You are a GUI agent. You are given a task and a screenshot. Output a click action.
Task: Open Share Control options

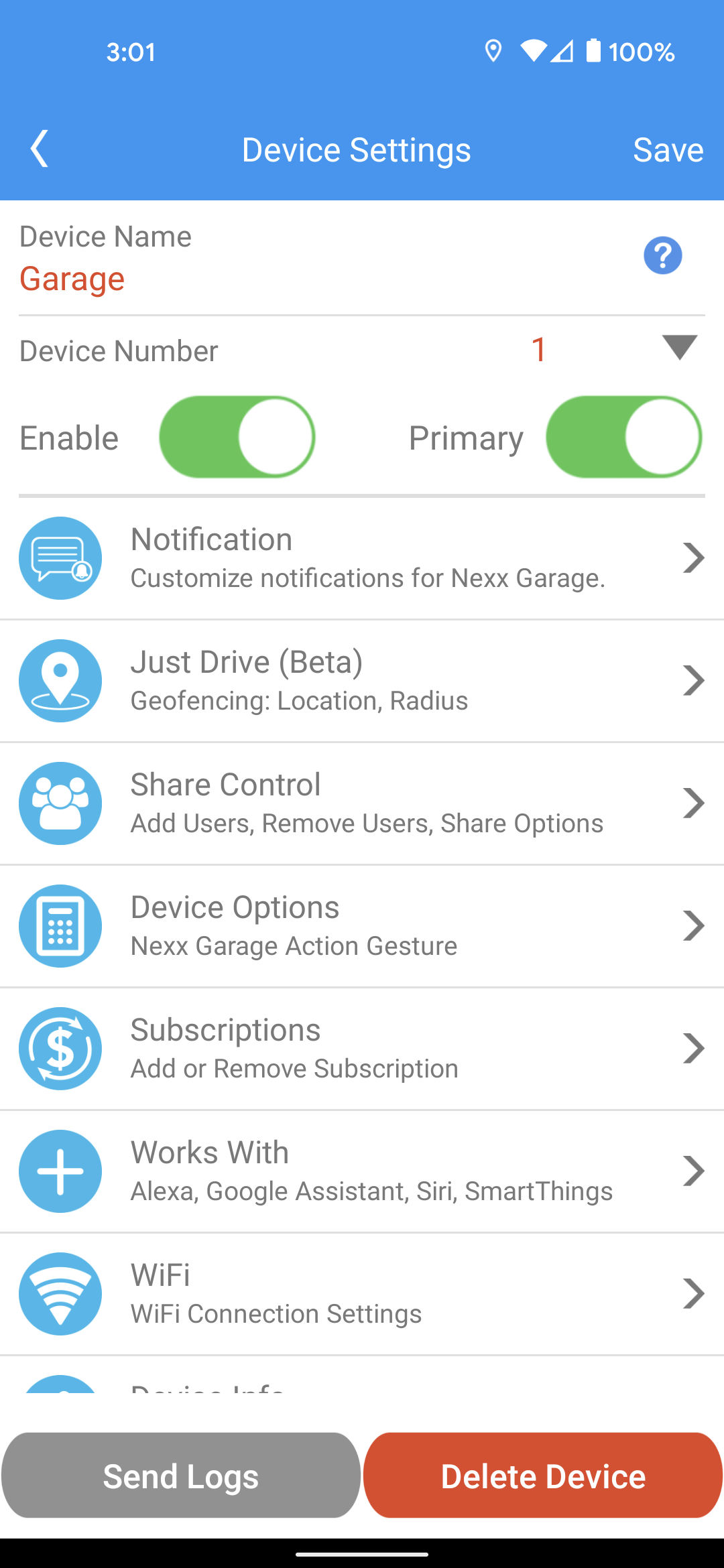coord(362,803)
